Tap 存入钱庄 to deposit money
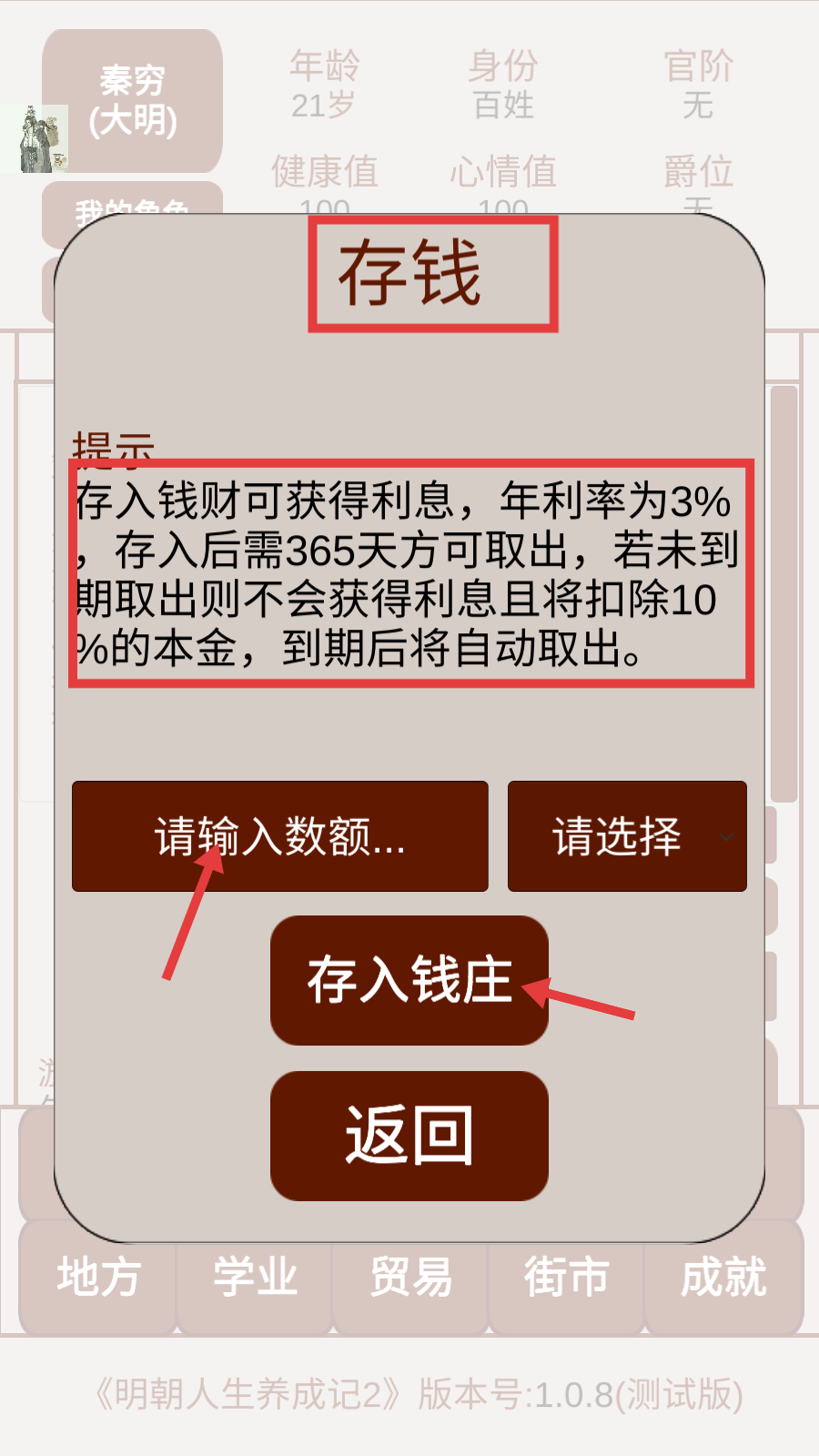The width and height of the screenshot is (819, 1456). tap(409, 980)
